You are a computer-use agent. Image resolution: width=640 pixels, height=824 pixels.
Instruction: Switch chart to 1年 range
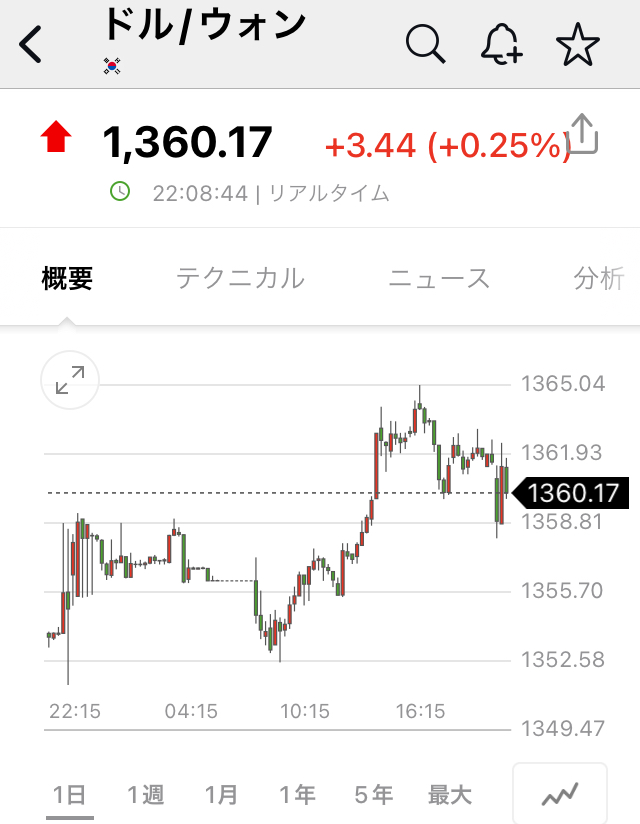(x=297, y=795)
